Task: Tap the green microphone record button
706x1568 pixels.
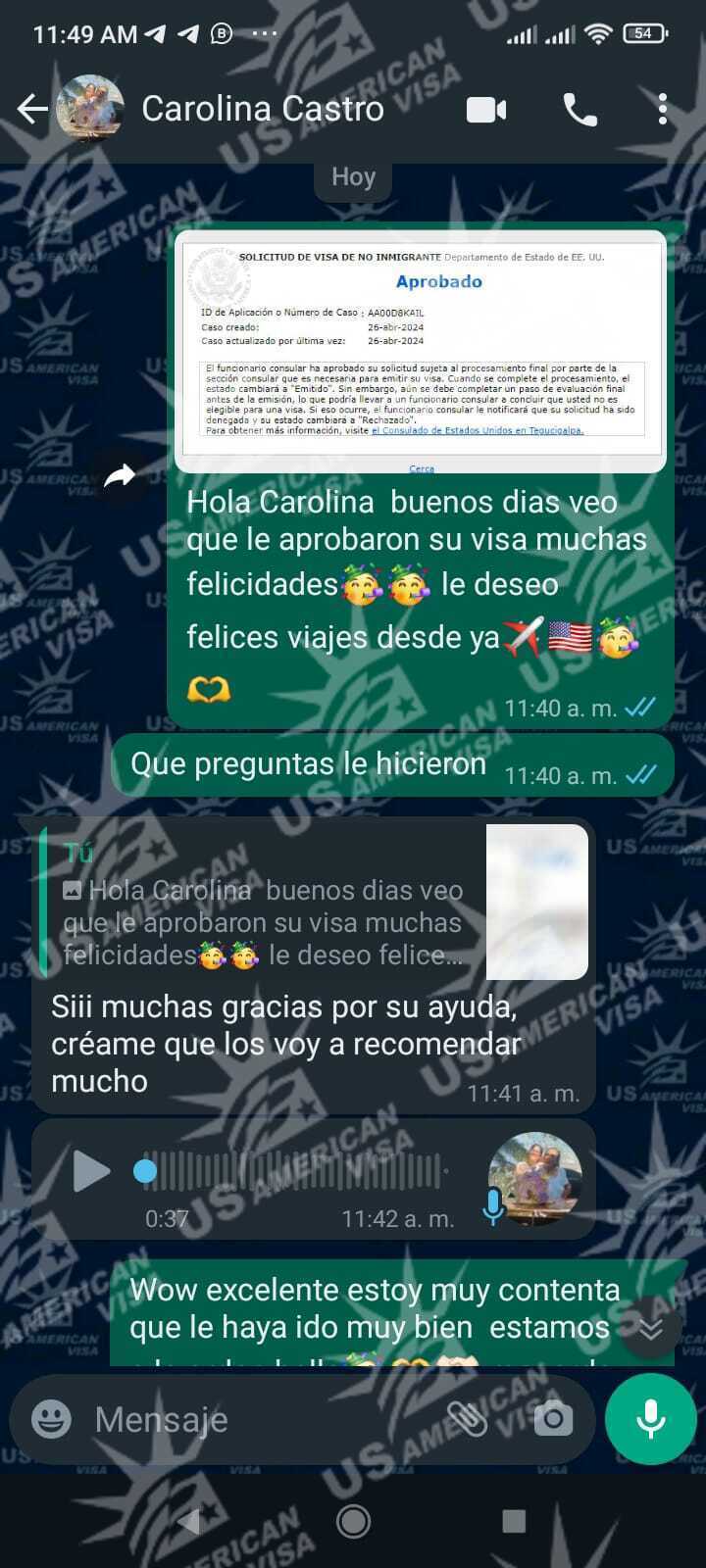Action: (x=651, y=1419)
